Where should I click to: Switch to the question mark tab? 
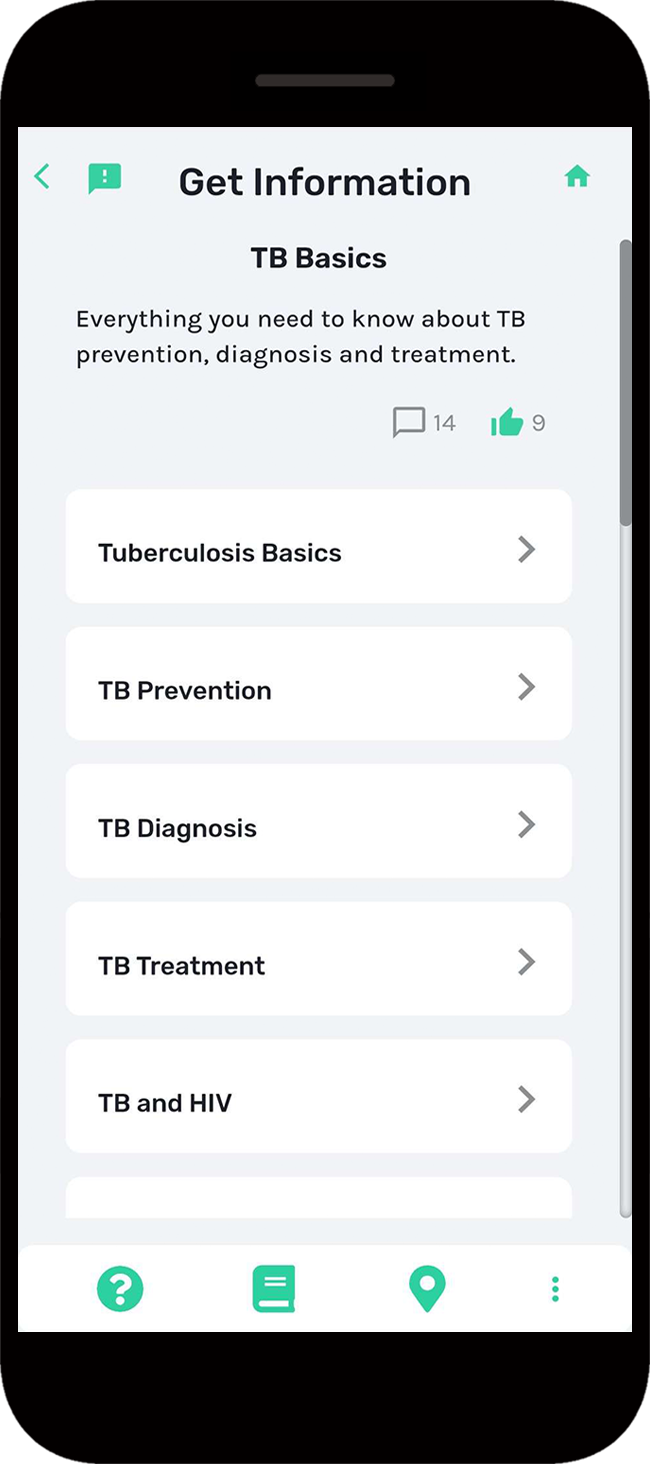120,1289
